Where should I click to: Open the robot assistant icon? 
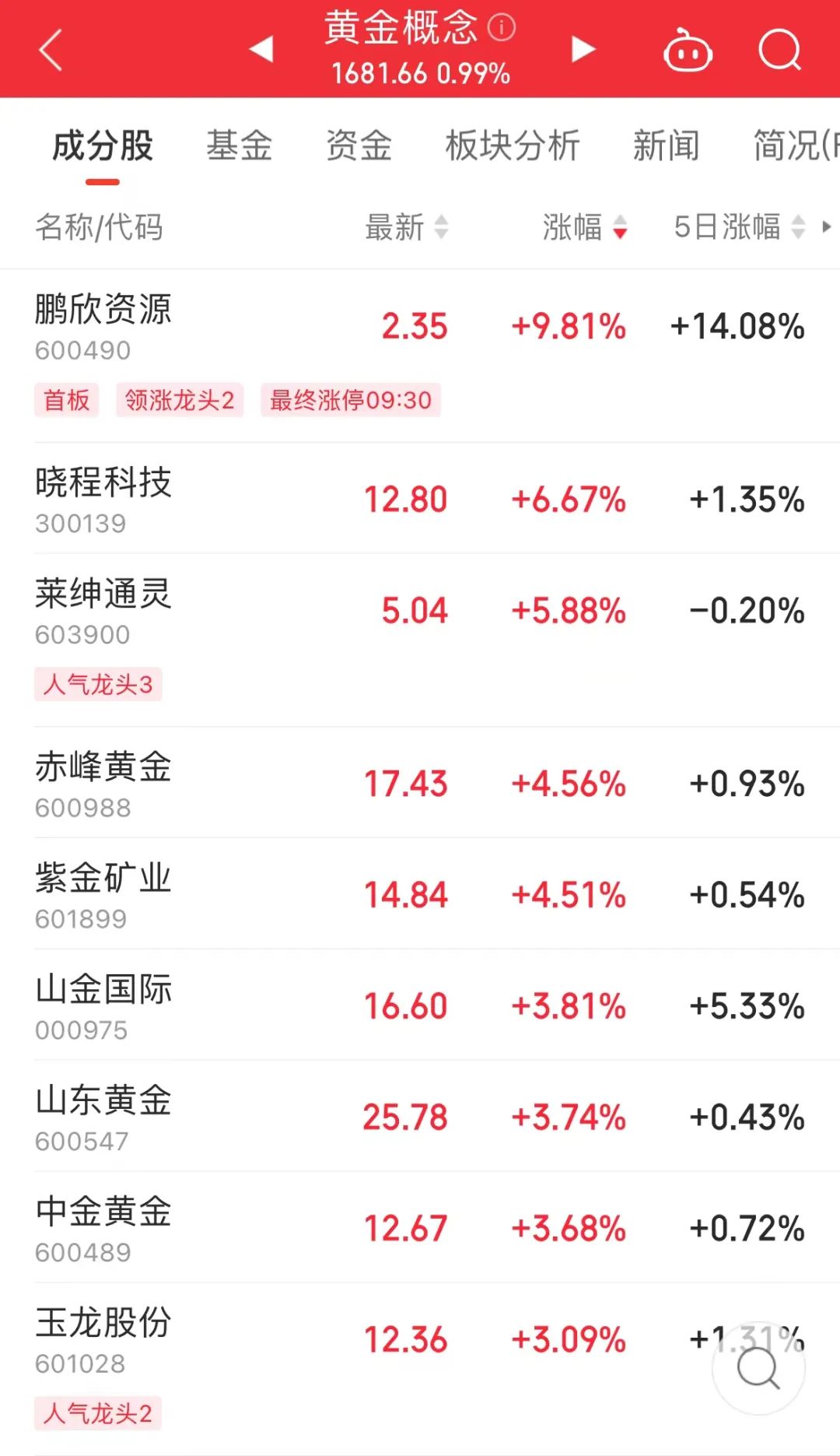coord(687,51)
